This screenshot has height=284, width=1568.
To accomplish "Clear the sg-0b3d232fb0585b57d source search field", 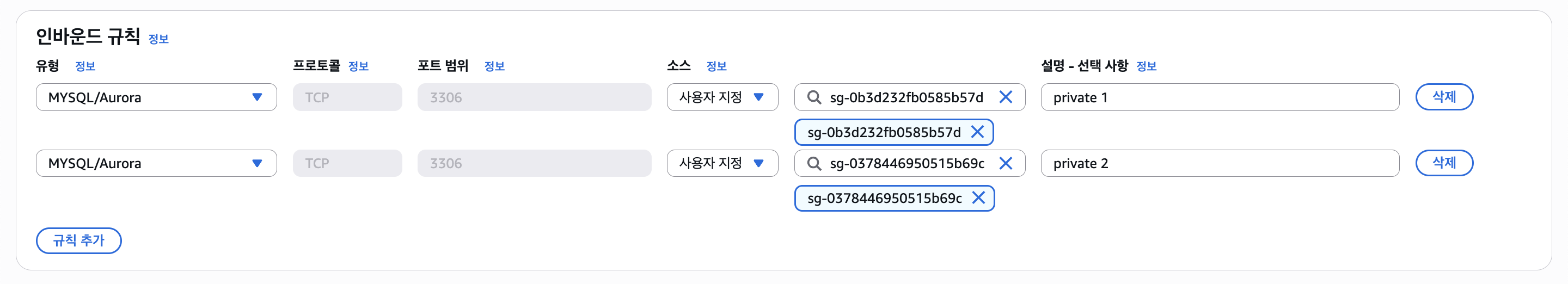I will 1006,97.
